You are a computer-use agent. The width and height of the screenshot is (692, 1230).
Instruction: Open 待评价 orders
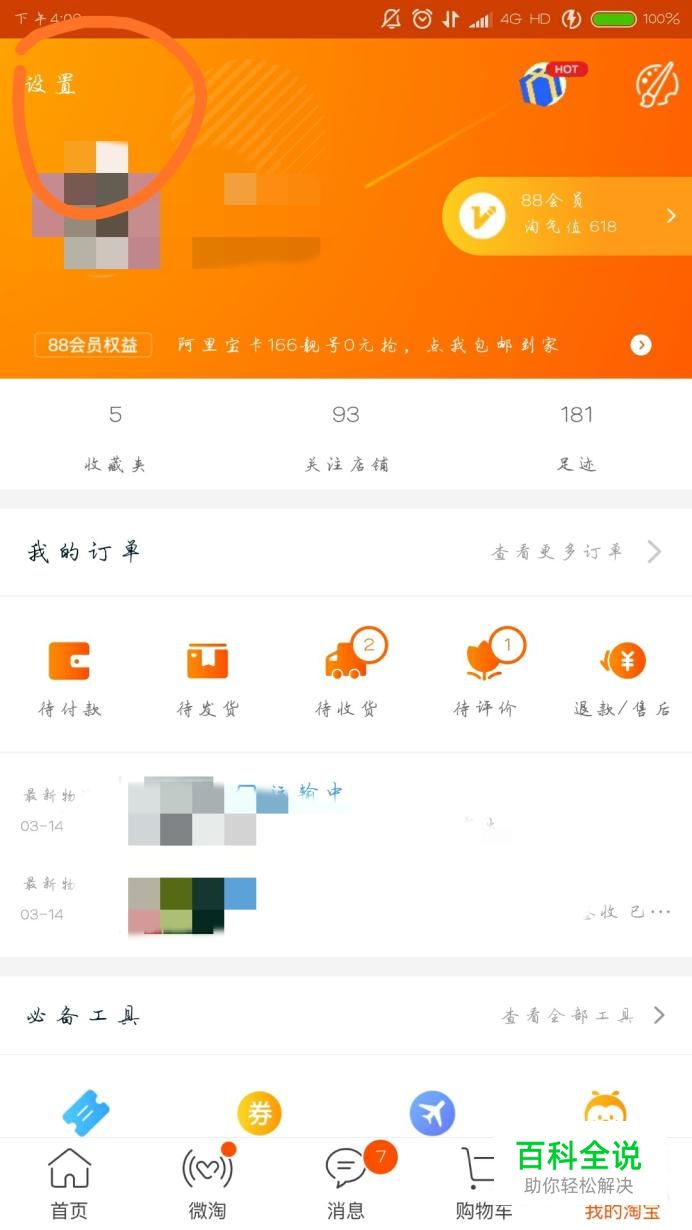485,678
